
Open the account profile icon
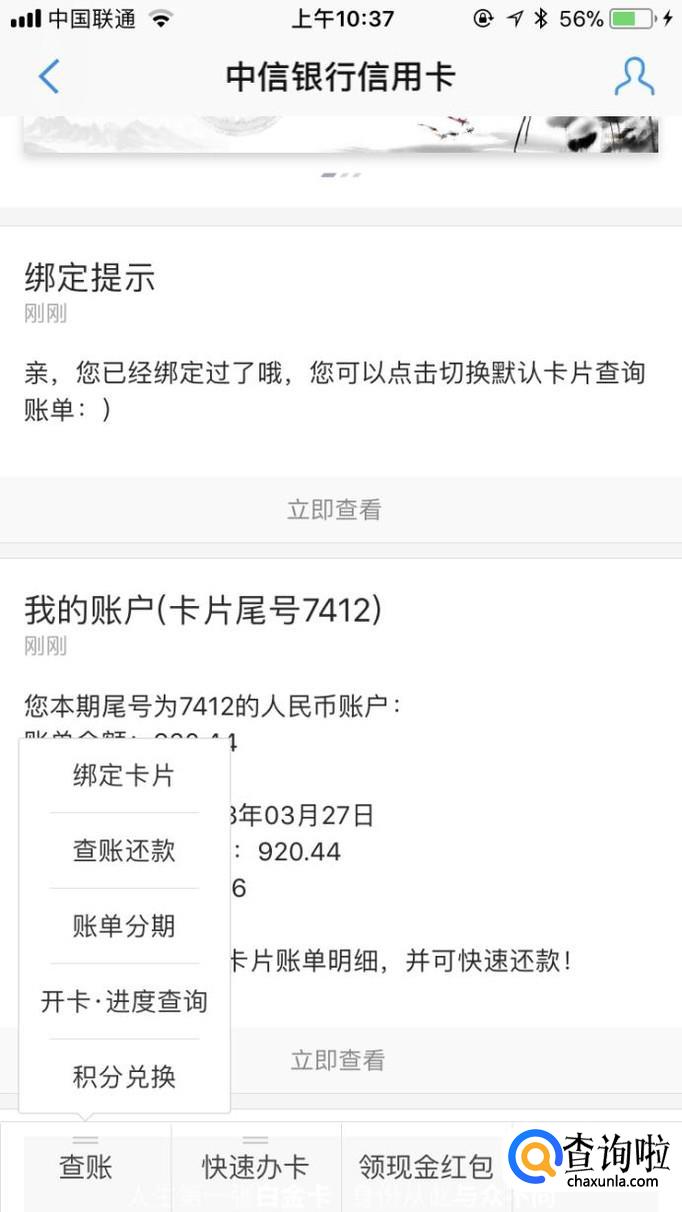pos(634,77)
